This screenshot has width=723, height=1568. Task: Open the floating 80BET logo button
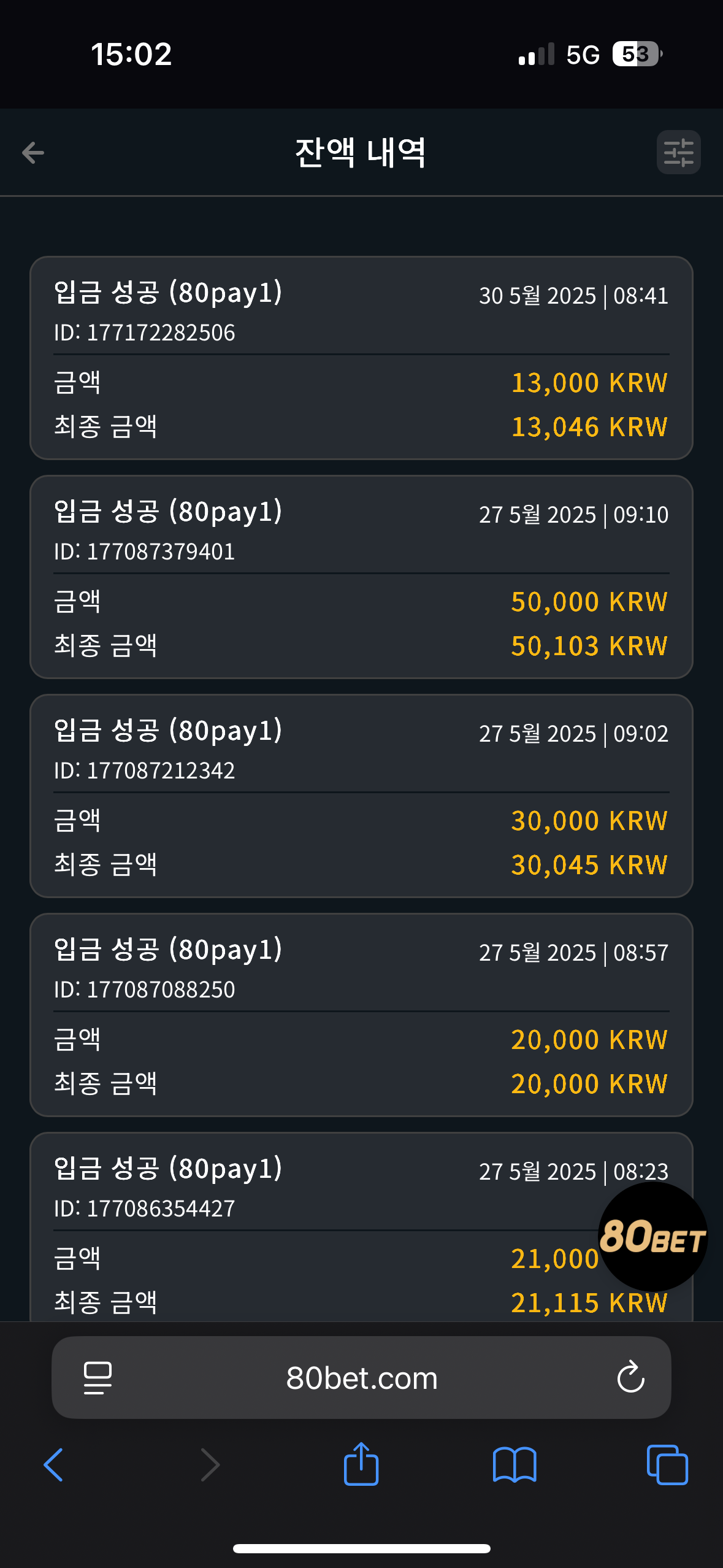click(x=652, y=1237)
